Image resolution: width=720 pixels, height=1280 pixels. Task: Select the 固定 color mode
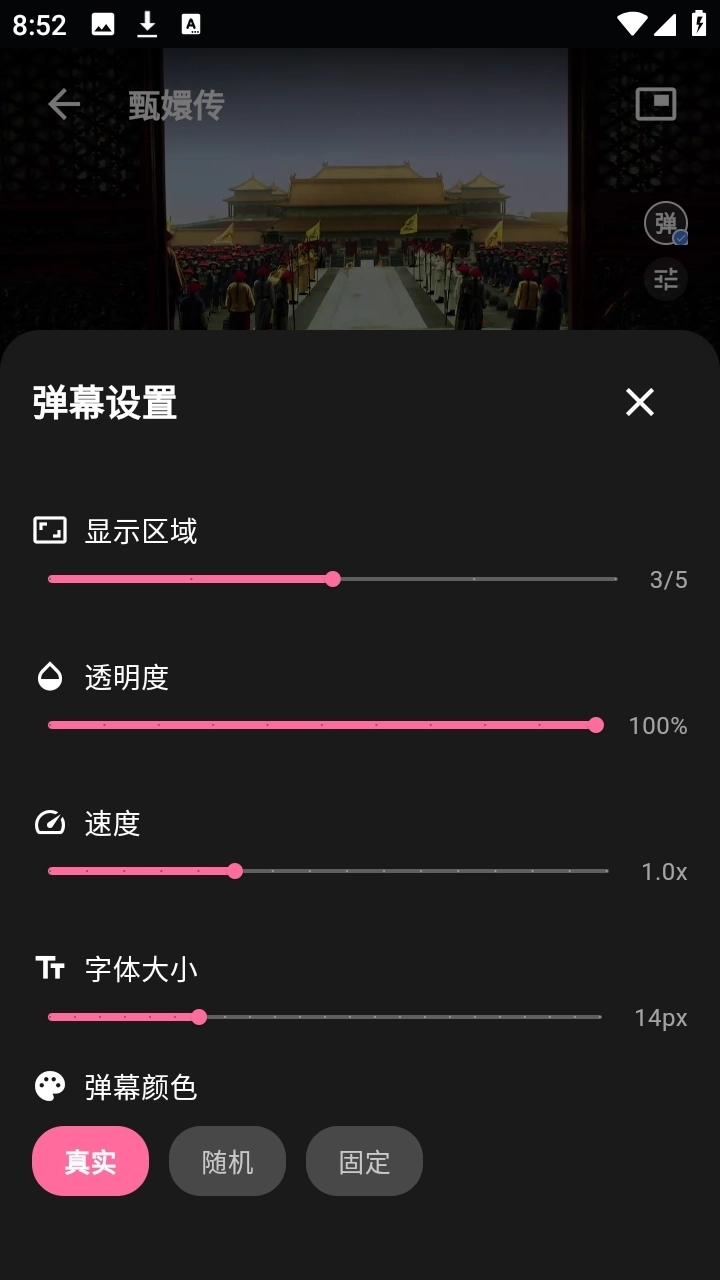click(364, 1161)
